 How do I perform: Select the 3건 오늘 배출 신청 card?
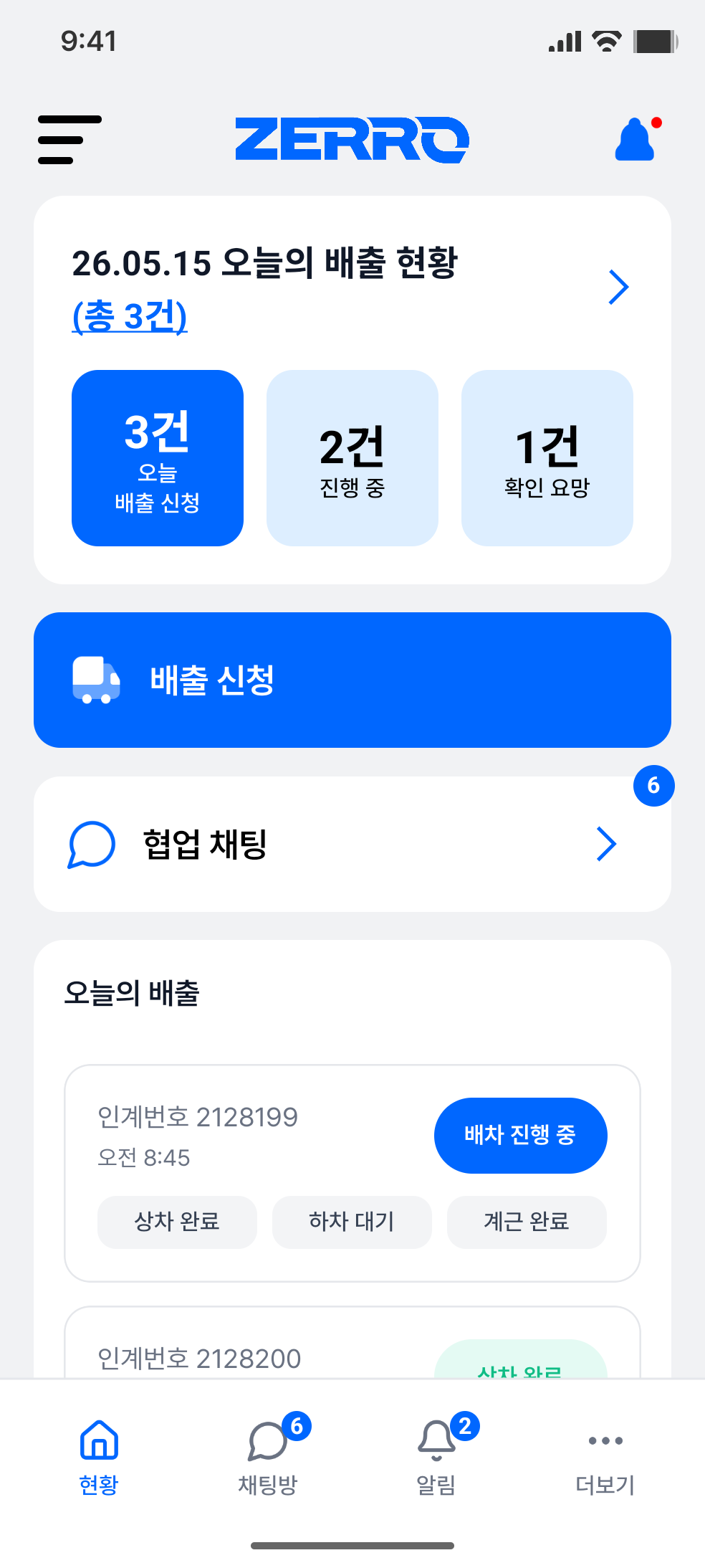point(158,458)
